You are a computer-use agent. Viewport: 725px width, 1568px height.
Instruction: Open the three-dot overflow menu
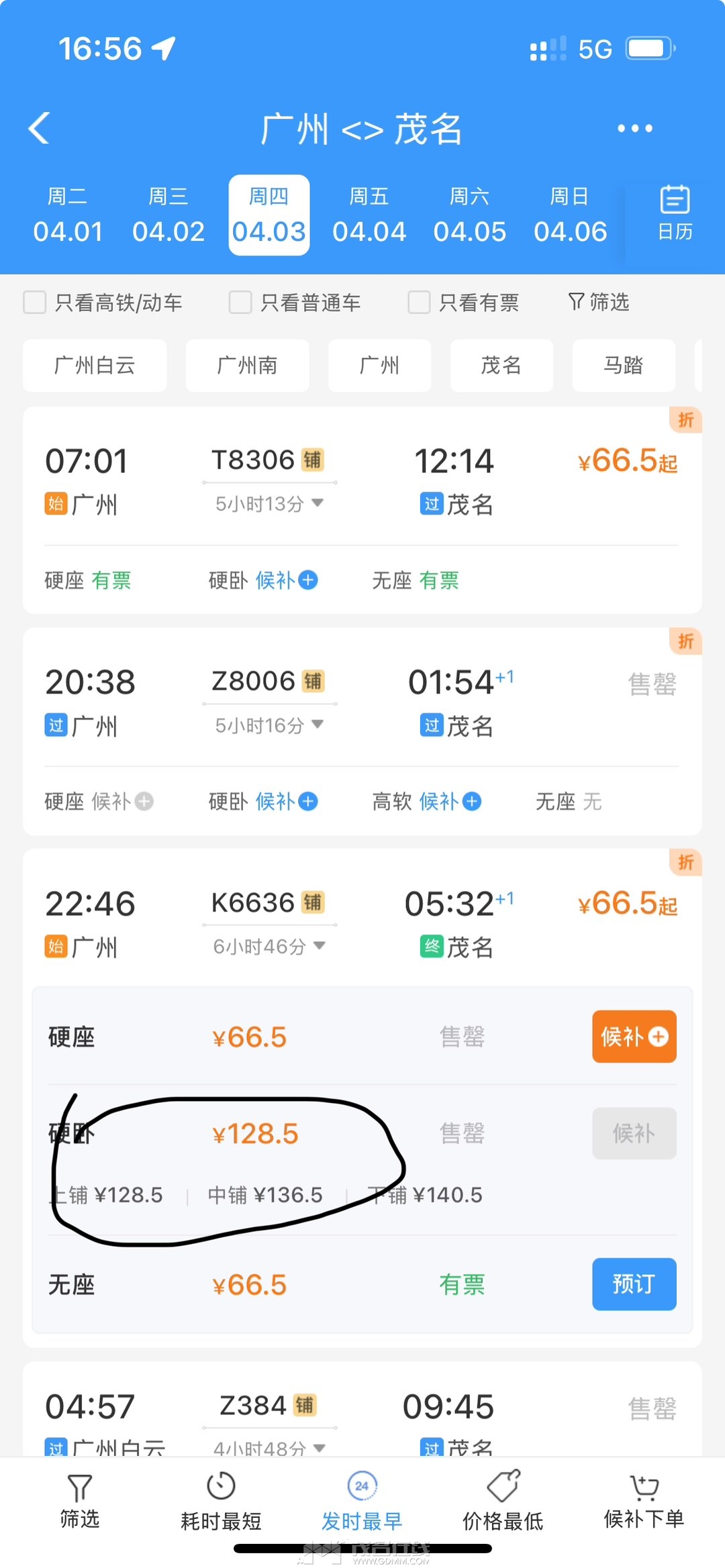click(x=634, y=128)
